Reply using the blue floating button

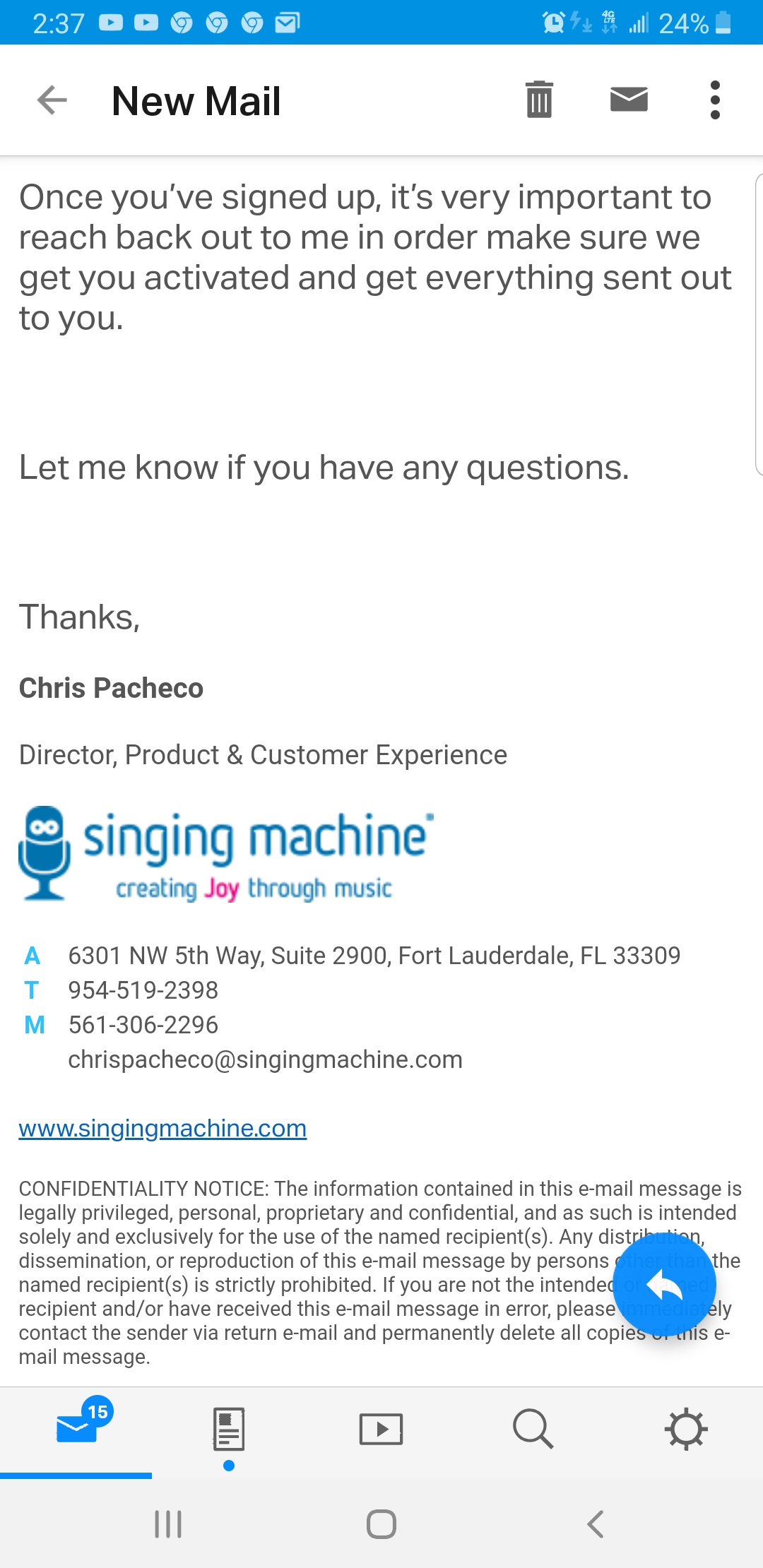pyautogui.click(x=664, y=1286)
